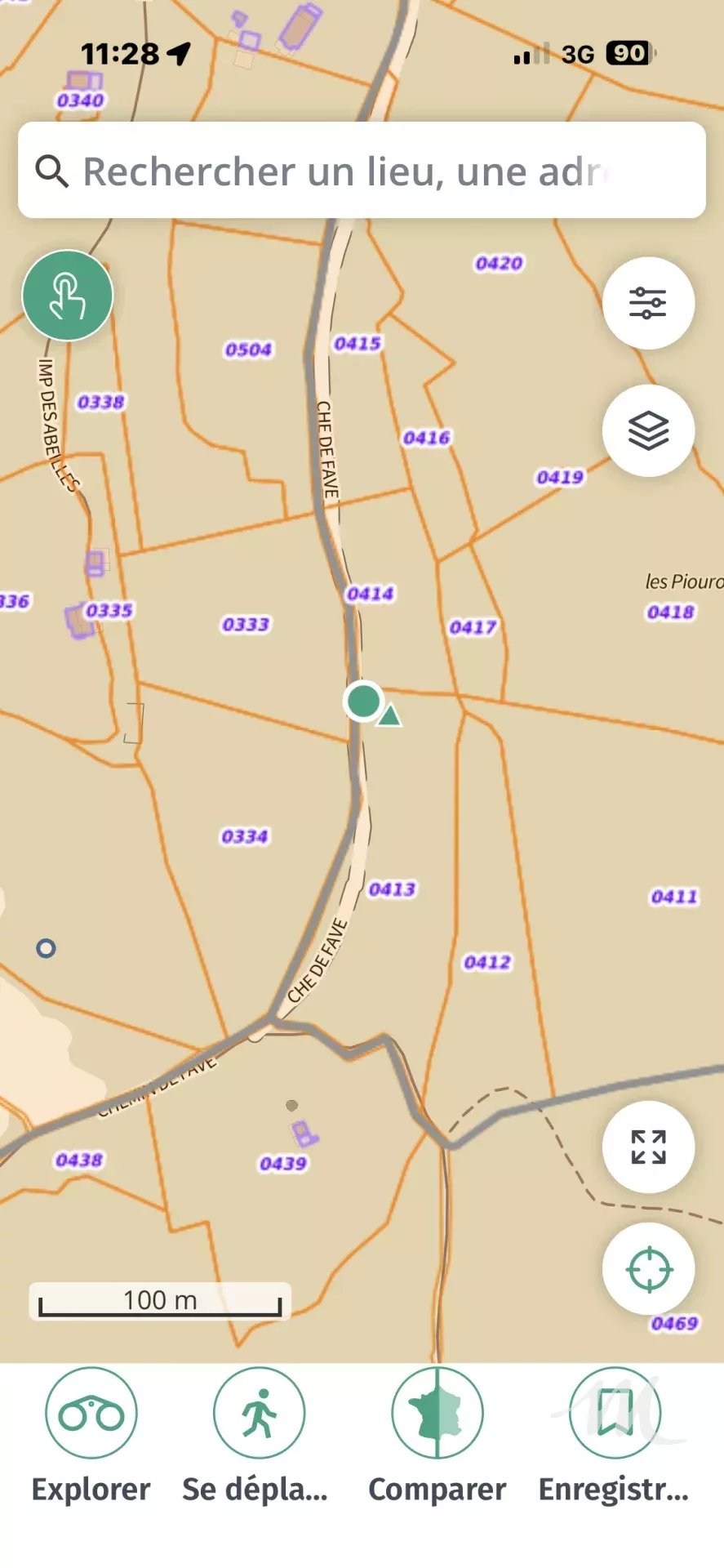Open the place and address search field
724x1568 pixels.
coord(362,171)
